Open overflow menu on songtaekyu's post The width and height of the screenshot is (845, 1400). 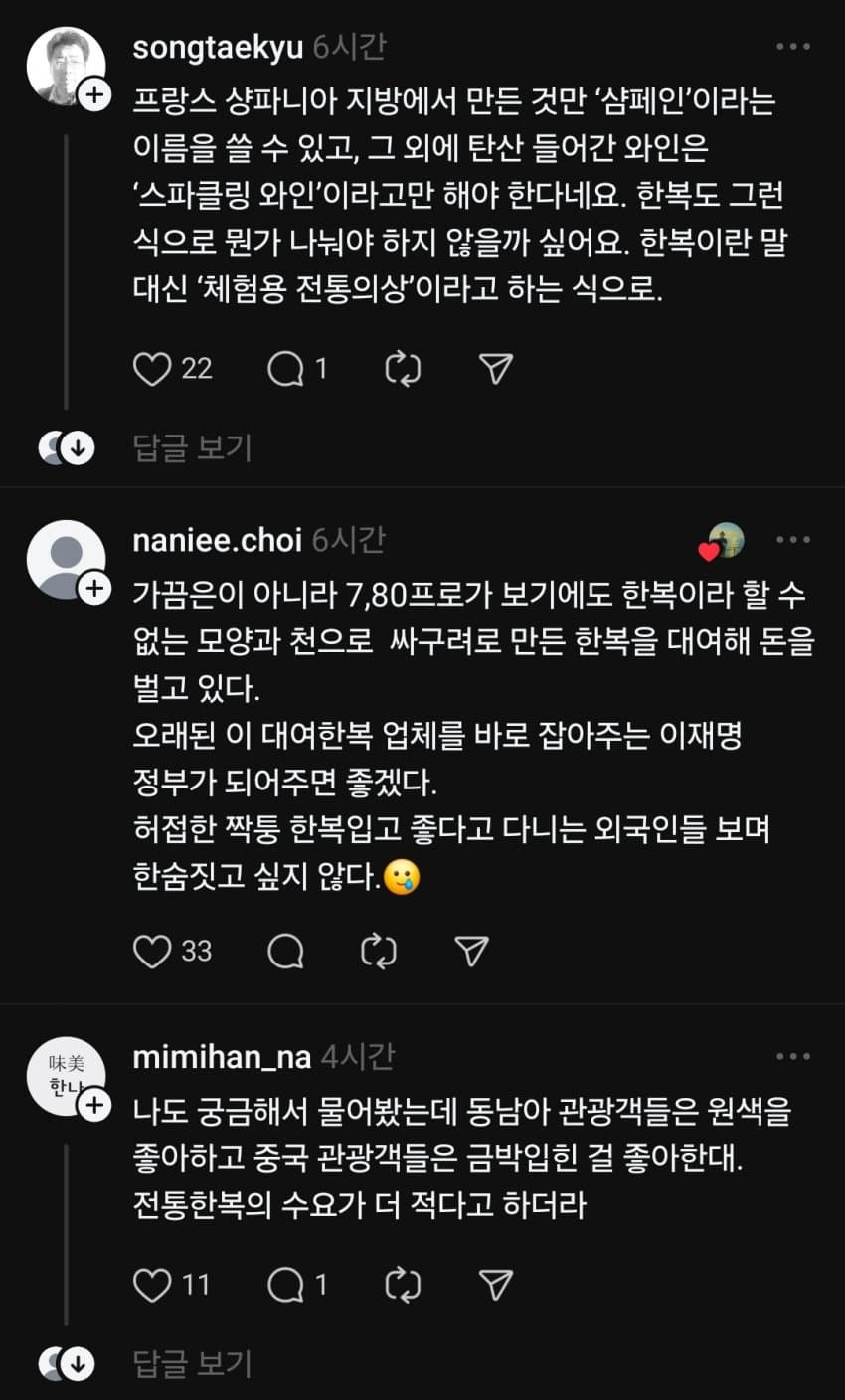coord(793,47)
